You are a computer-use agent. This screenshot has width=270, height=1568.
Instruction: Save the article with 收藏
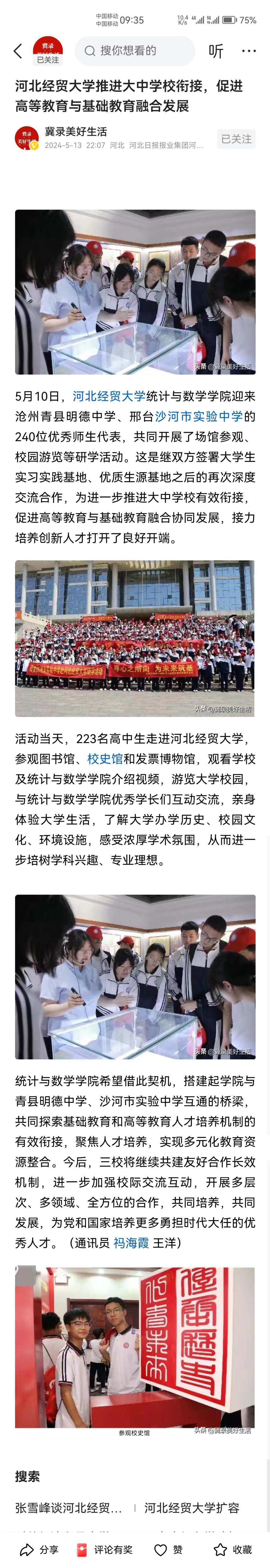click(x=233, y=1549)
